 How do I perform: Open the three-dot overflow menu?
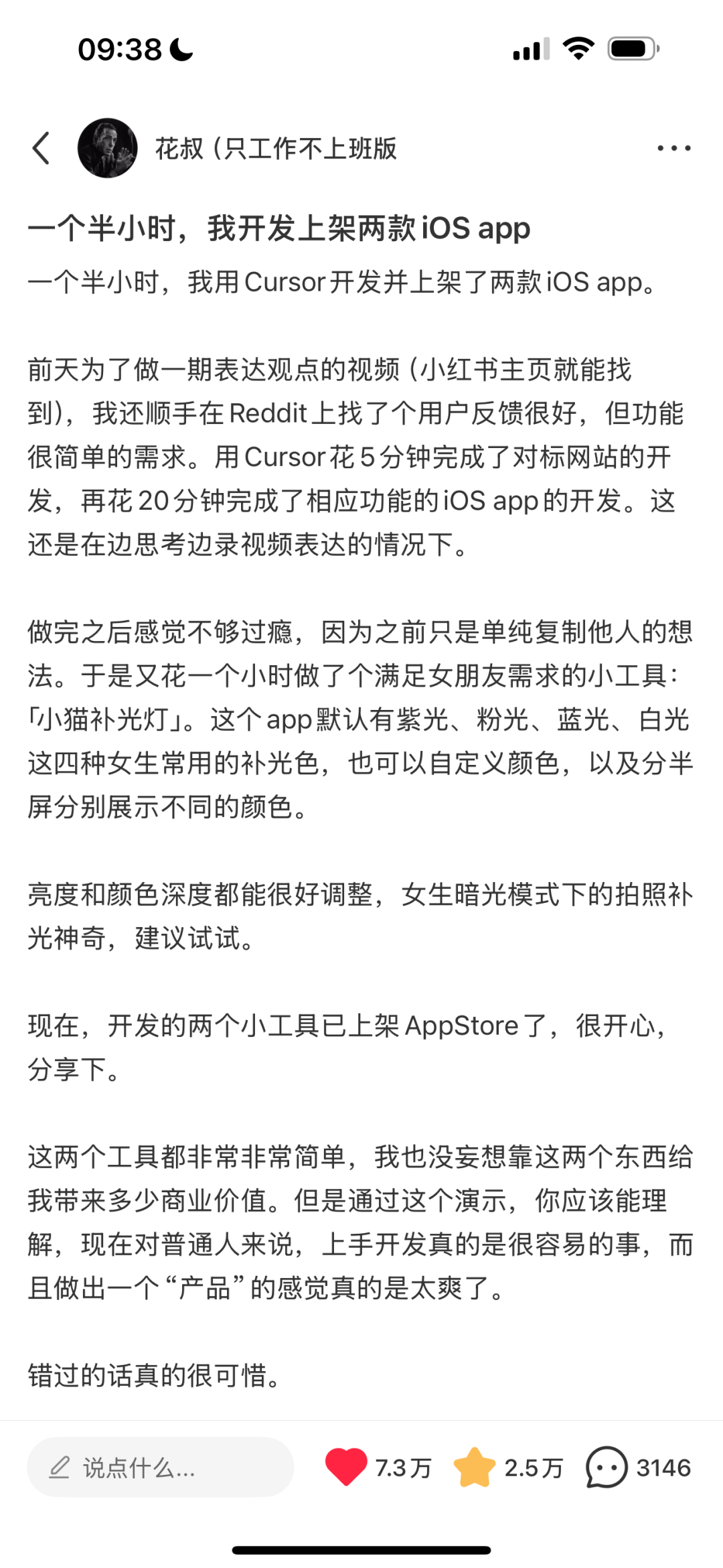tap(673, 148)
